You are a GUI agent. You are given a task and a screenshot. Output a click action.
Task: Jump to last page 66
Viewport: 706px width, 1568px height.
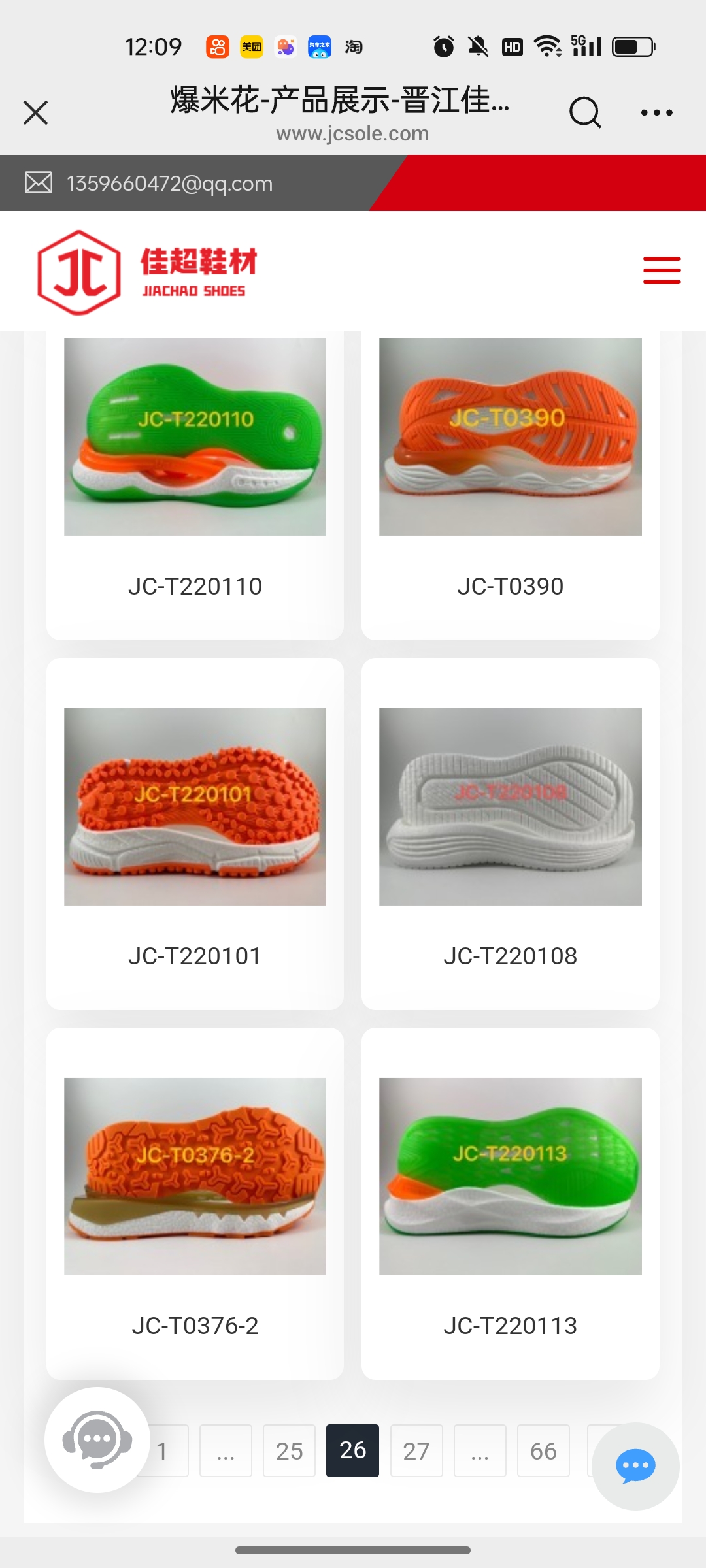[x=543, y=1451]
